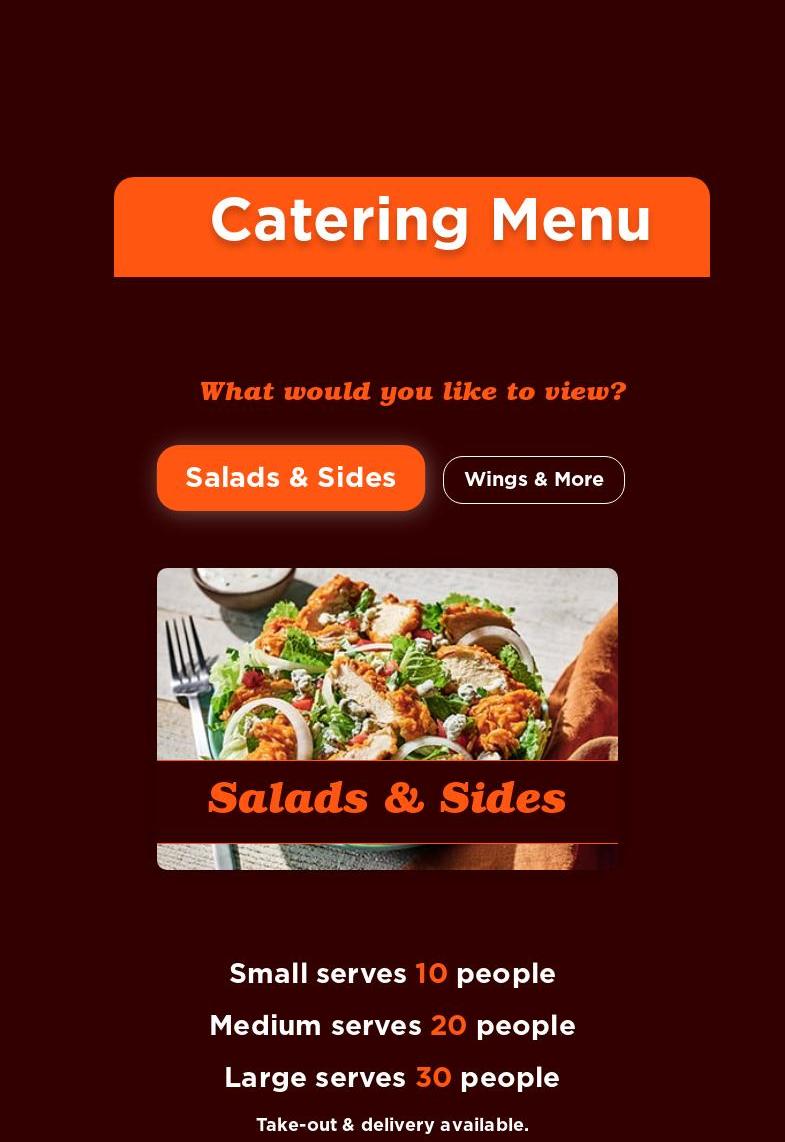785x1142 pixels.
Task: Switch to Wings & More
Action: point(533,480)
